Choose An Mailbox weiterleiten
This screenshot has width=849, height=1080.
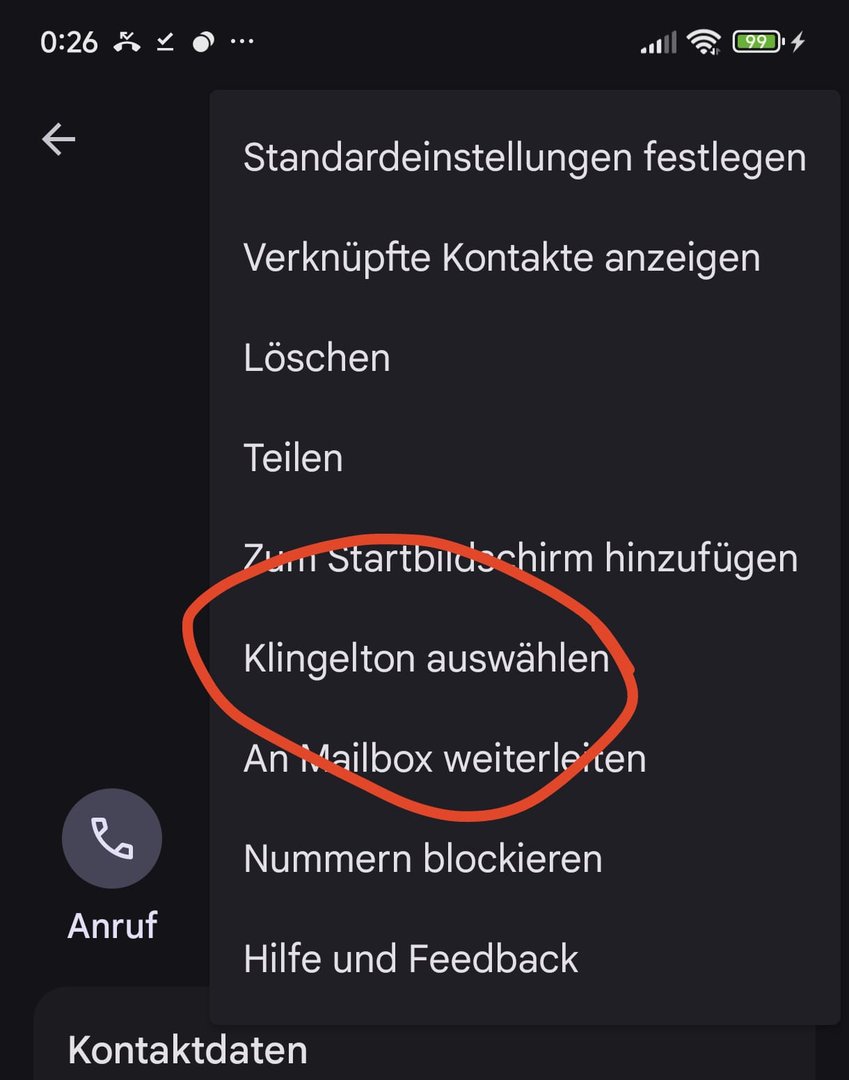point(444,759)
